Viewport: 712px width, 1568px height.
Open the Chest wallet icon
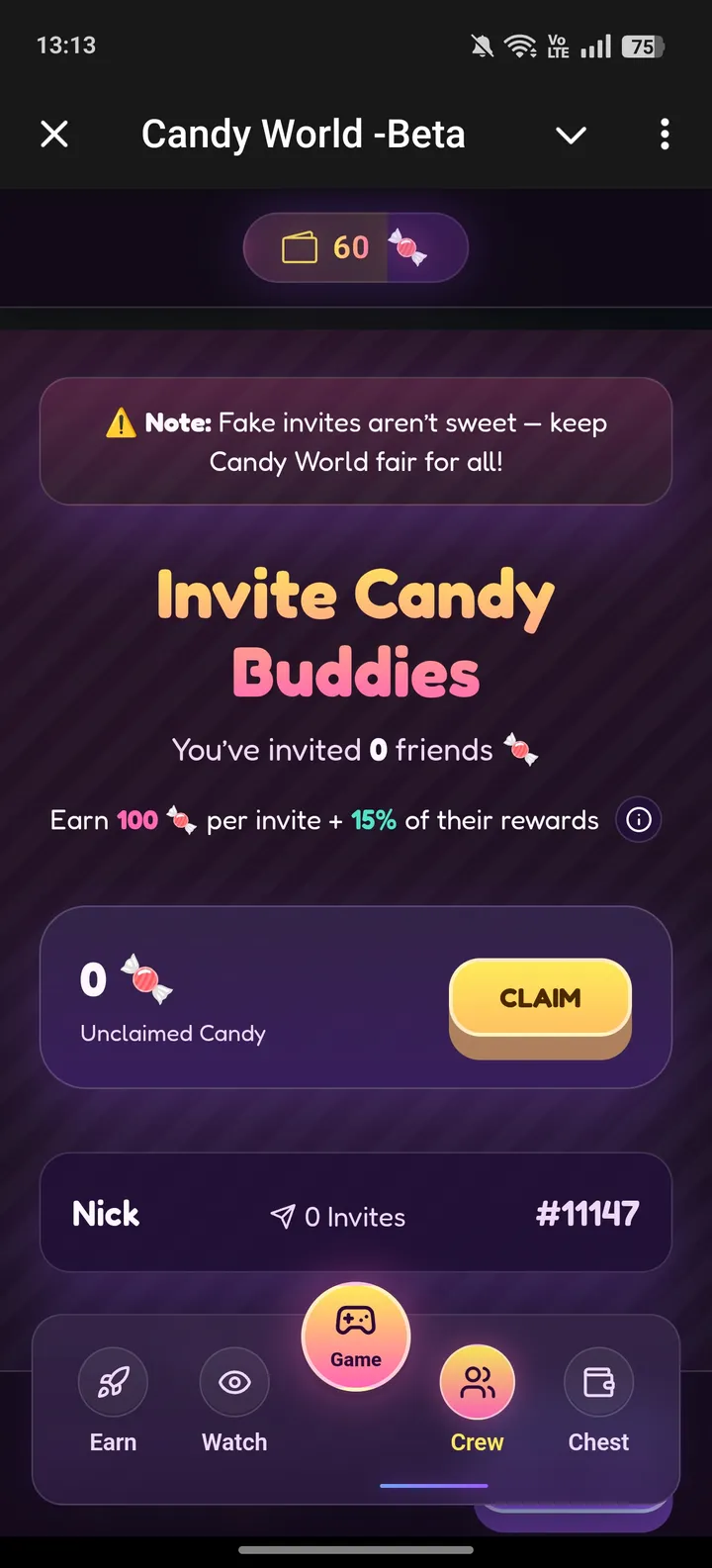[598, 1381]
